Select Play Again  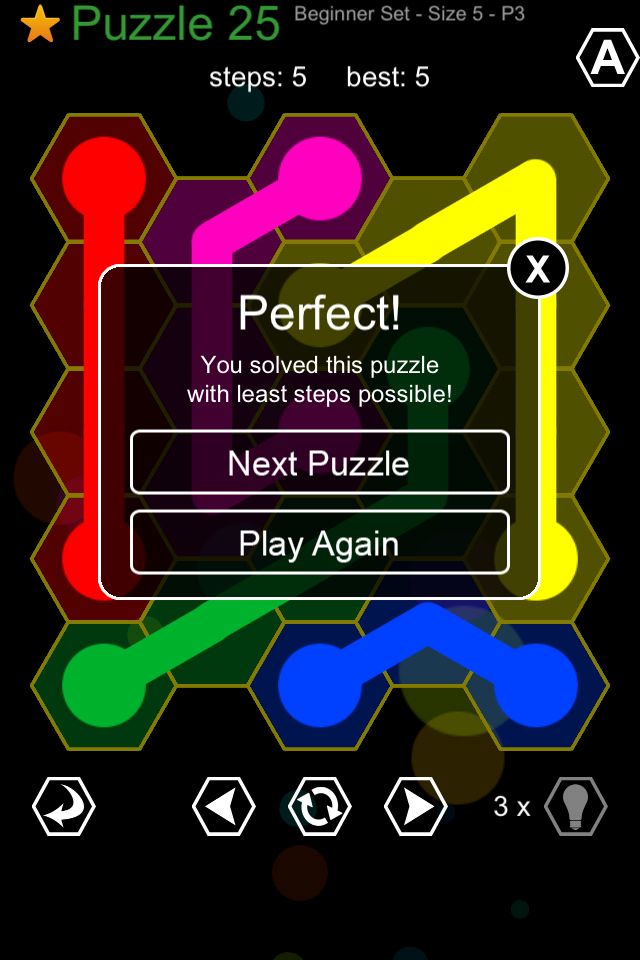(x=319, y=543)
